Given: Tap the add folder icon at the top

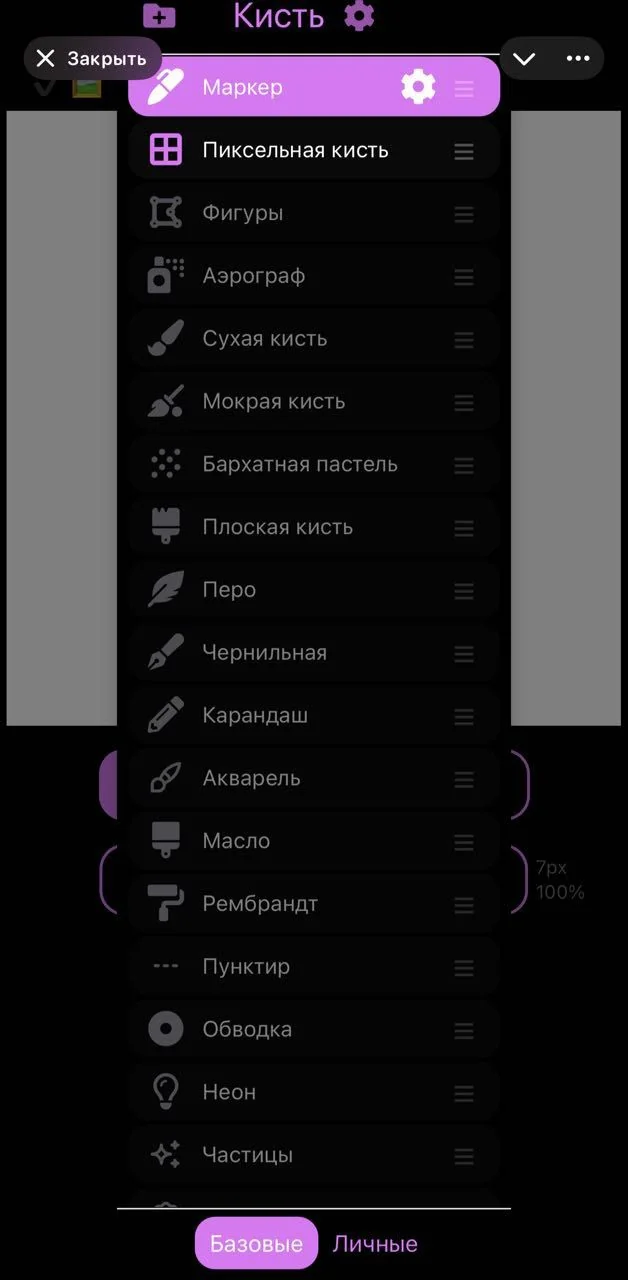Looking at the screenshot, I should tap(159, 16).
